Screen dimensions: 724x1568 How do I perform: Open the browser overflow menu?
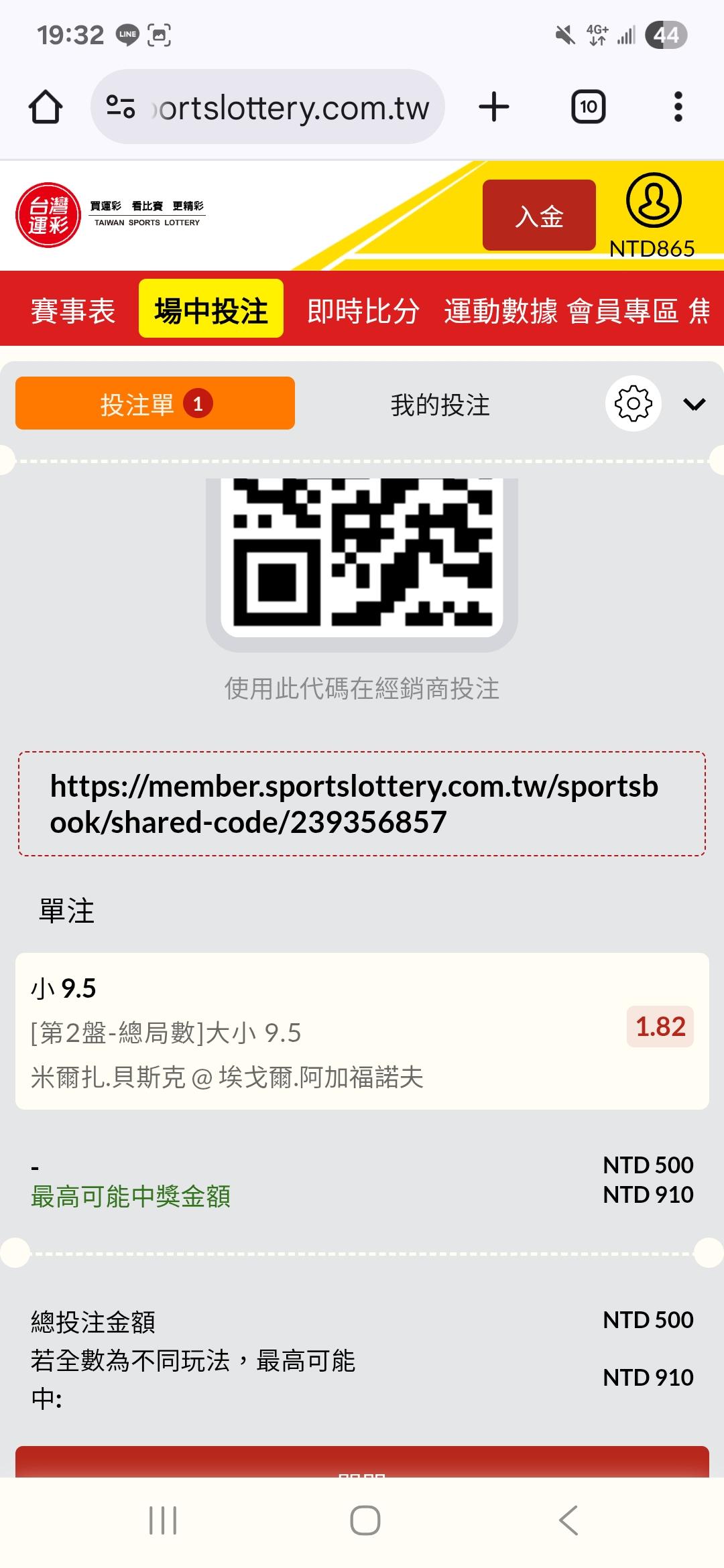coord(678,107)
